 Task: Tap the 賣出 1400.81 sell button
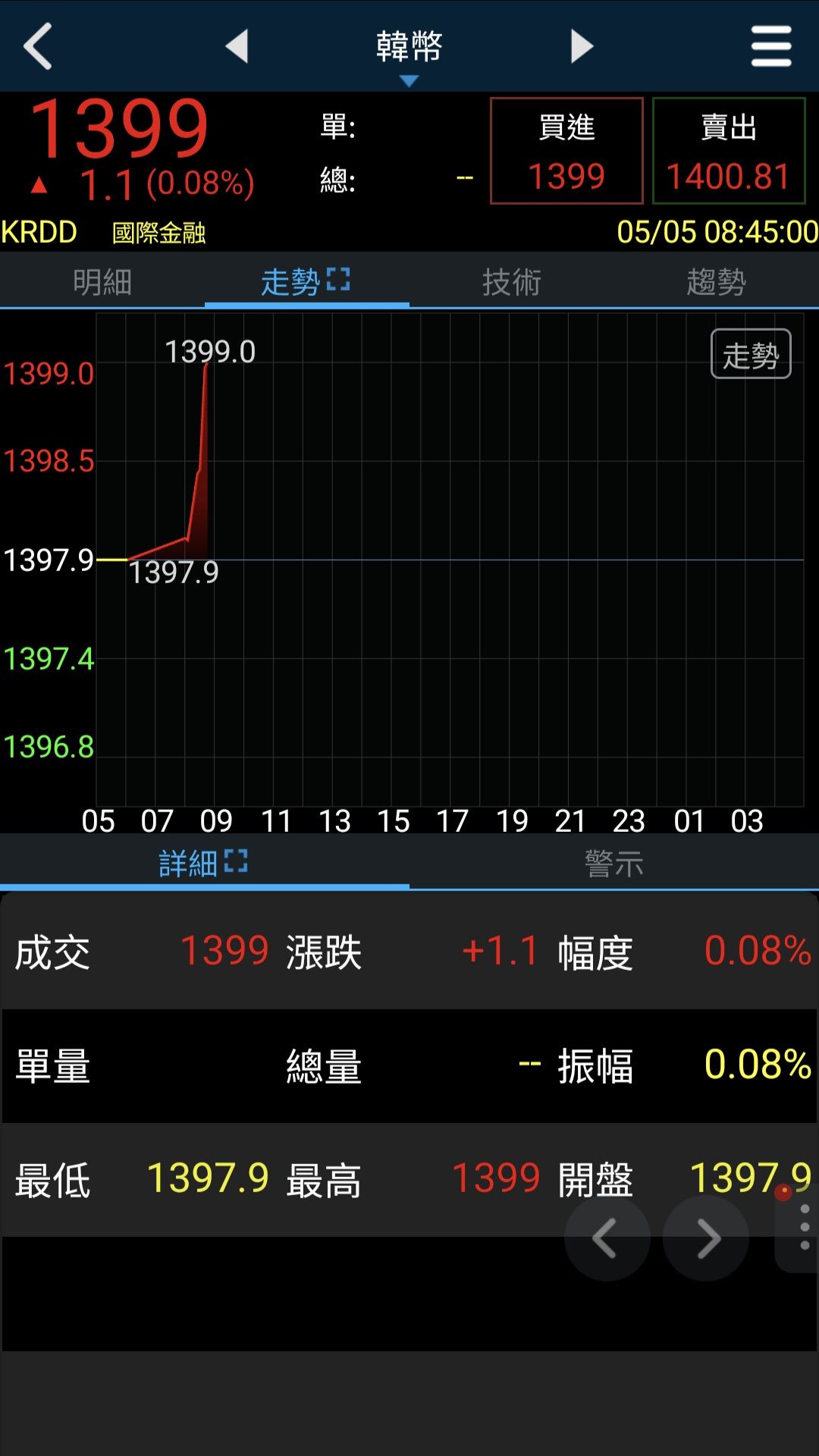click(x=728, y=151)
